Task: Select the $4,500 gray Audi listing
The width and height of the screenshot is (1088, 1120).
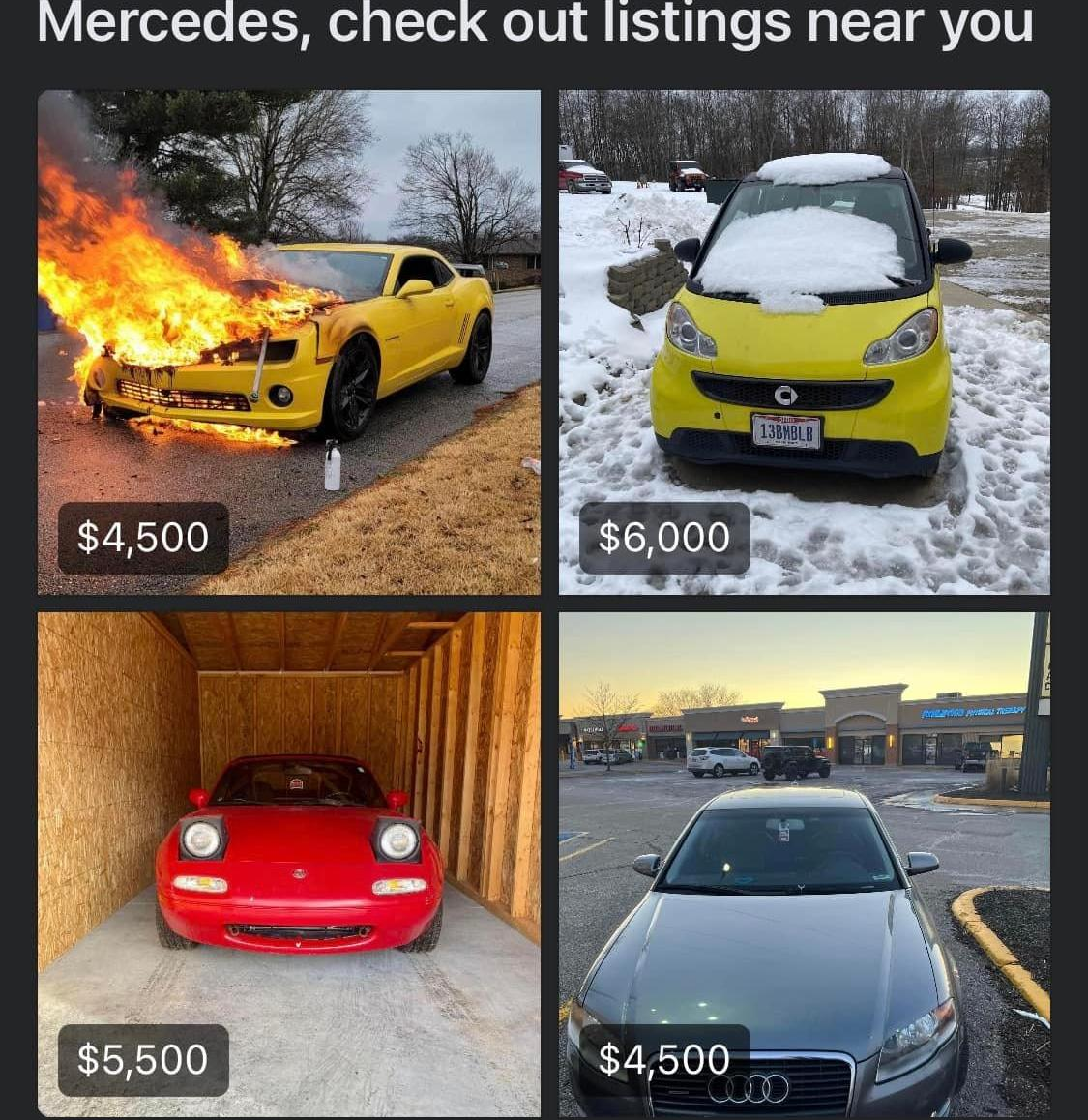Action: click(804, 864)
